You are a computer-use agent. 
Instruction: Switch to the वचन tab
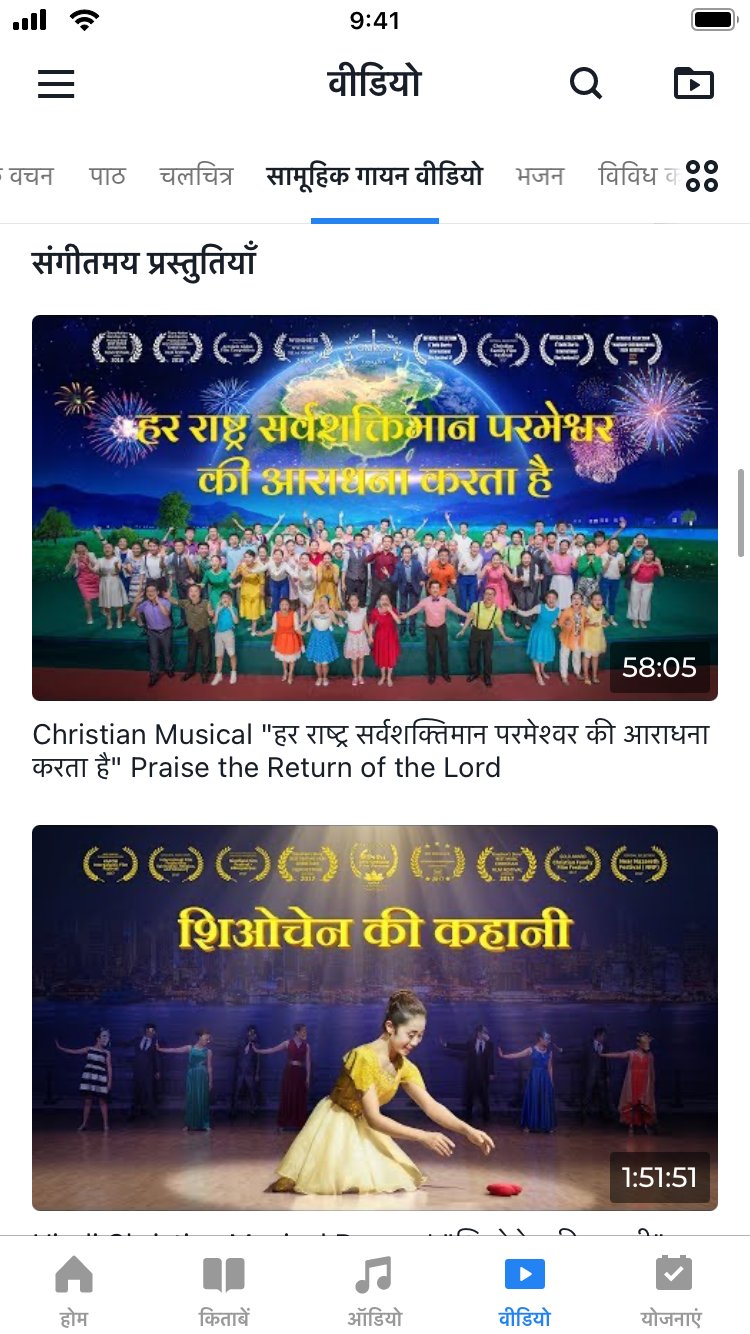(30, 176)
